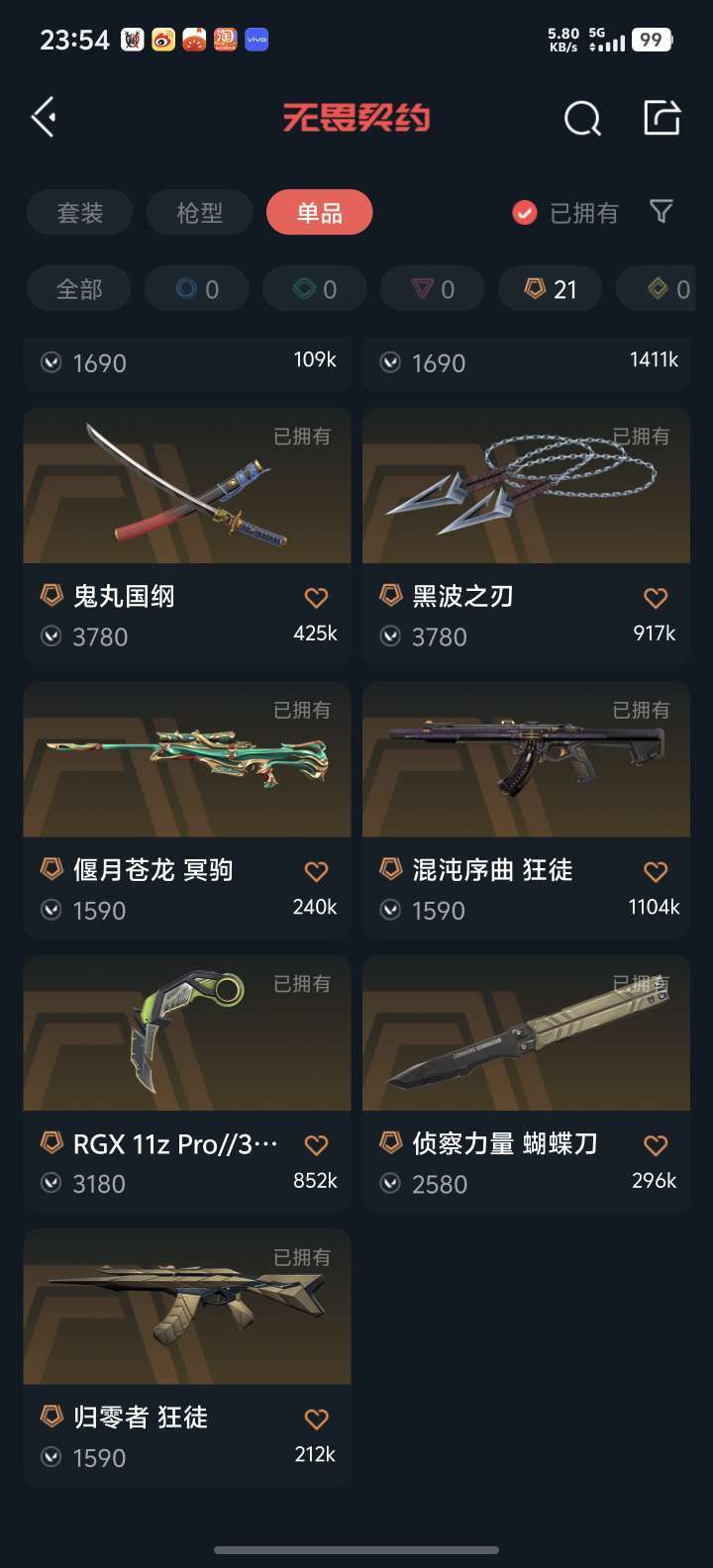
Task: Filter by the purple triangle tier chip
Action: tap(433, 289)
